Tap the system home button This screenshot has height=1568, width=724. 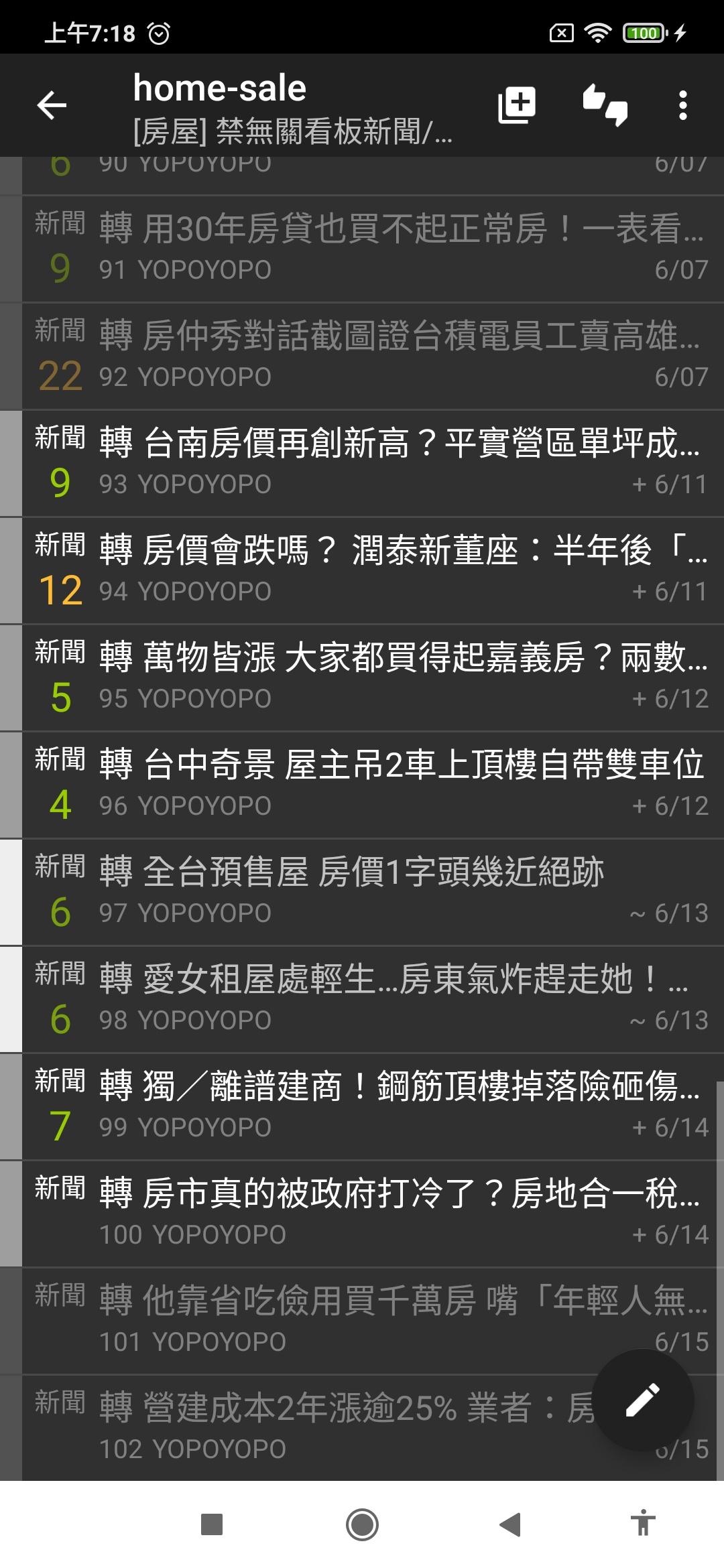coord(362,1525)
